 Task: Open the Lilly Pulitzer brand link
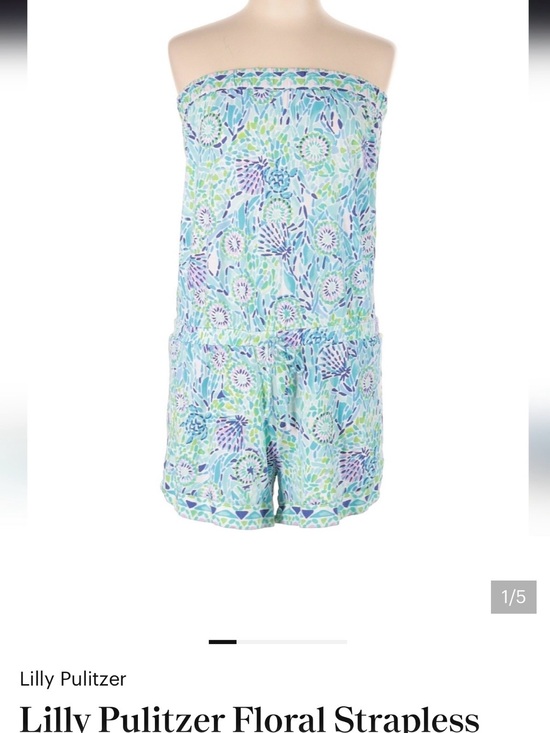pyautogui.click(x=73, y=679)
